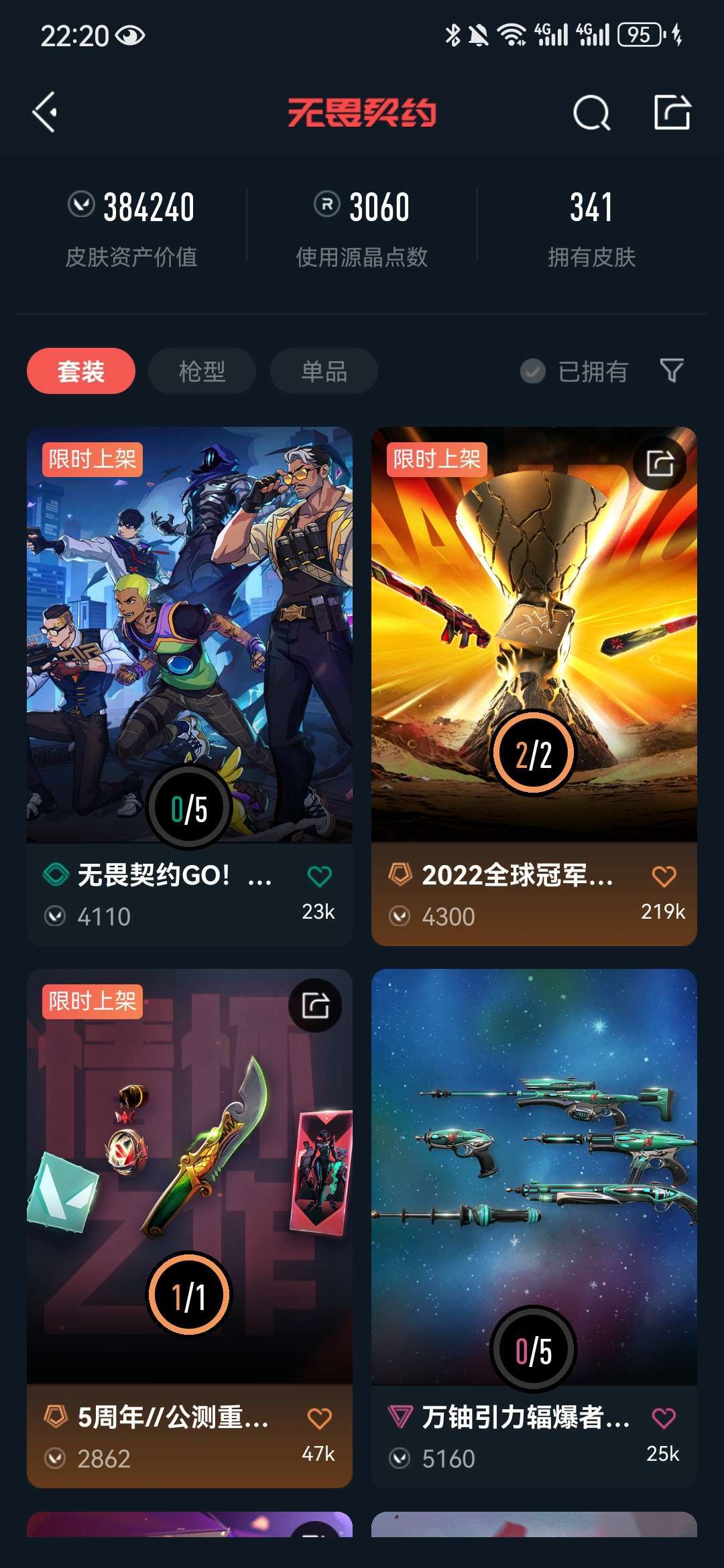The image size is (724, 1568).
Task: Select the 套装 tab
Action: pyautogui.click(x=81, y=371)
